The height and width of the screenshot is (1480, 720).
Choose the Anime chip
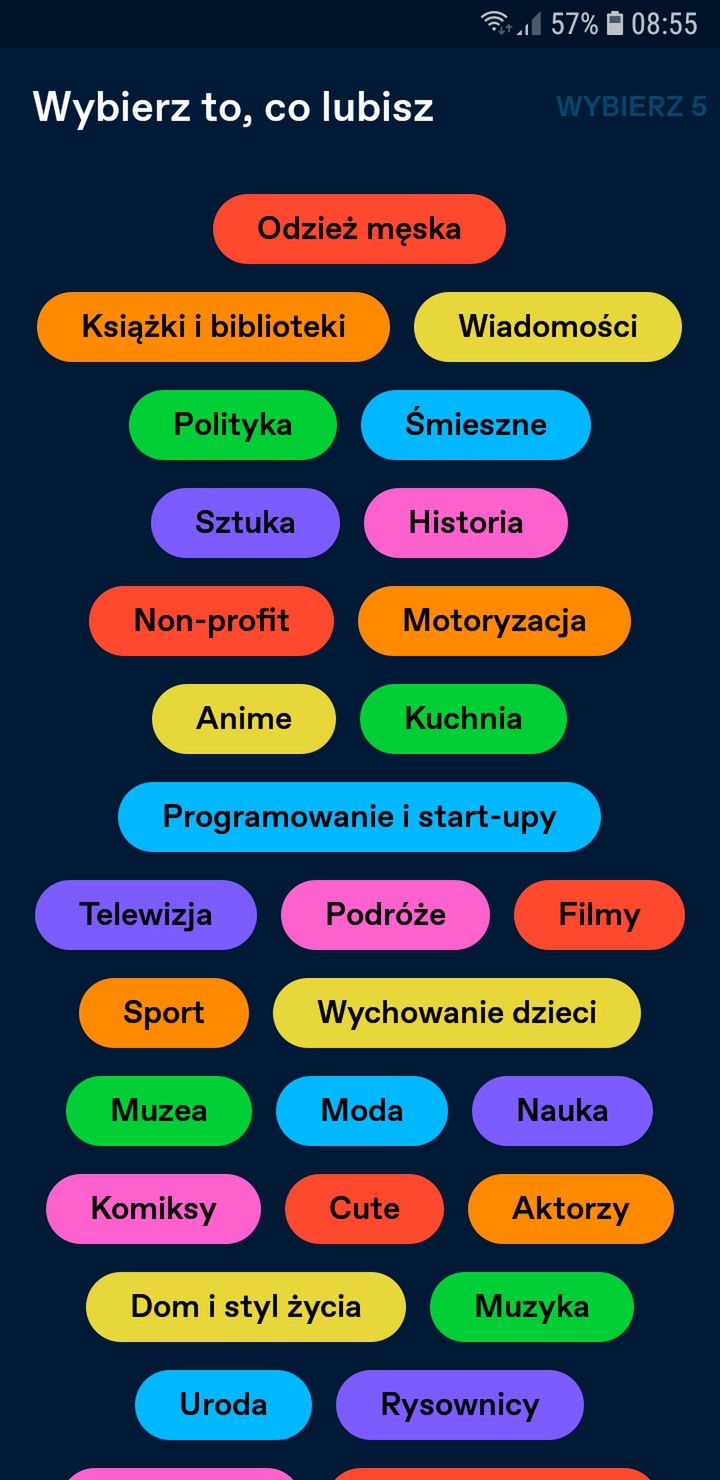[244, 719]
